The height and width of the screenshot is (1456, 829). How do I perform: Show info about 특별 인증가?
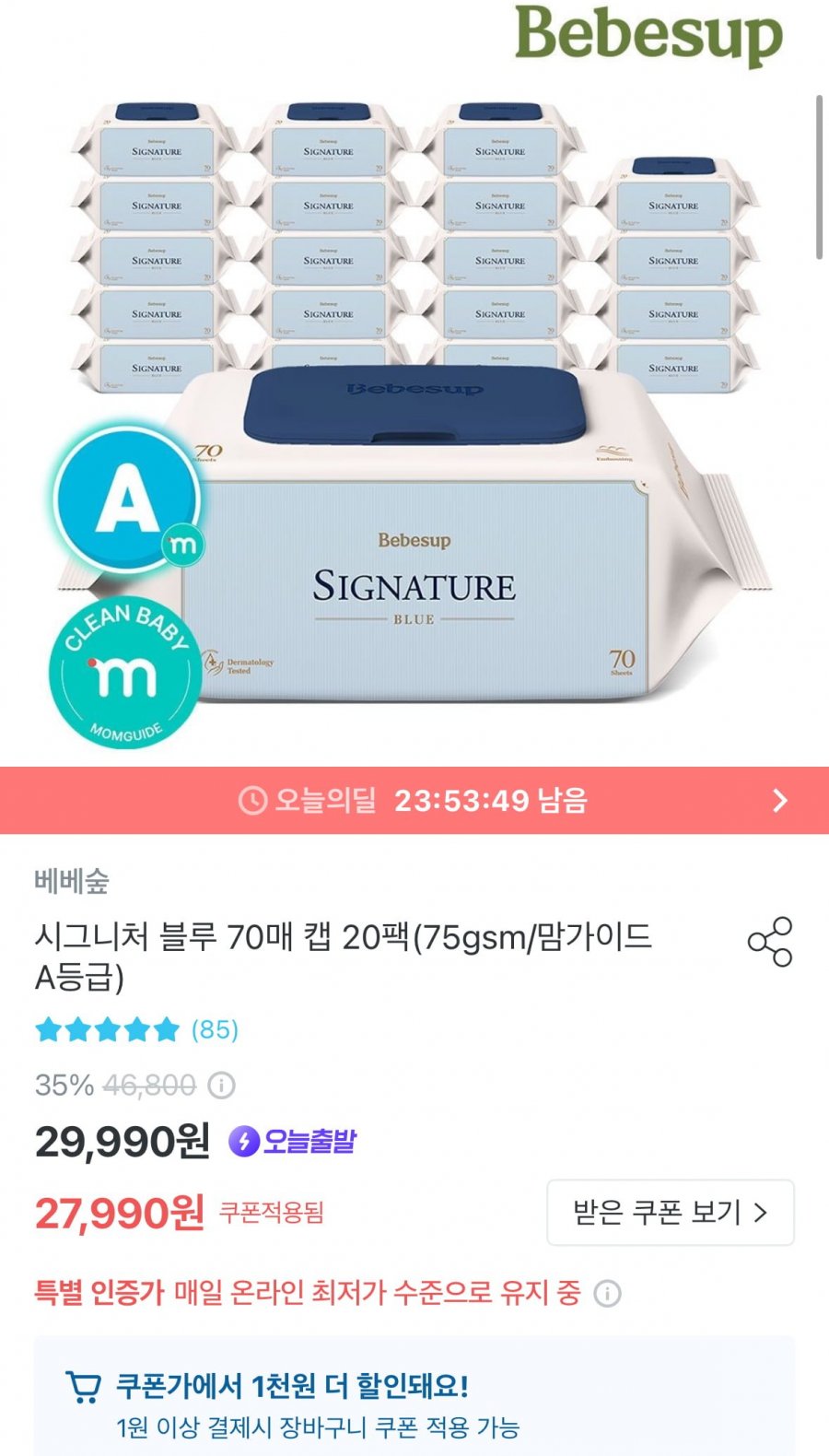(x=607, y=1294)
